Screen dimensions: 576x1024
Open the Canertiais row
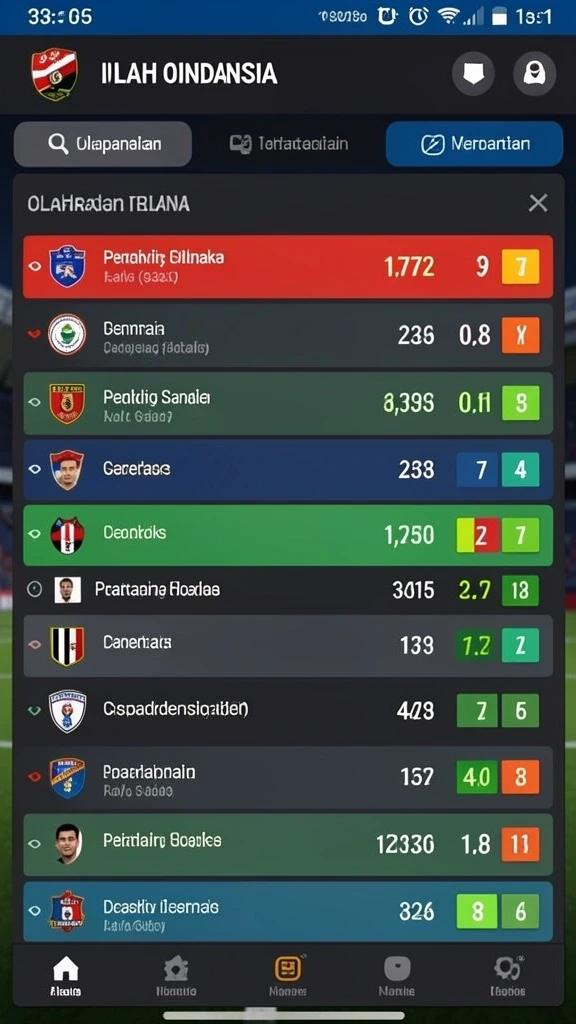288,645
